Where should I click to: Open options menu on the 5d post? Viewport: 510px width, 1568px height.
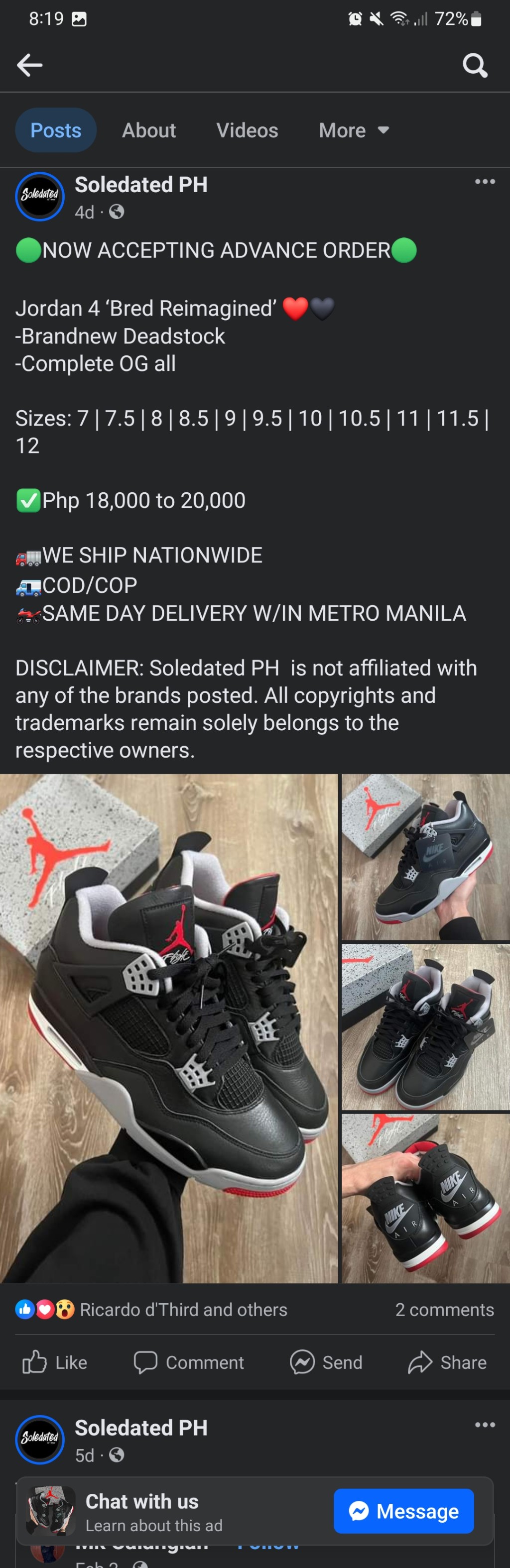(x=485, y=1425)
